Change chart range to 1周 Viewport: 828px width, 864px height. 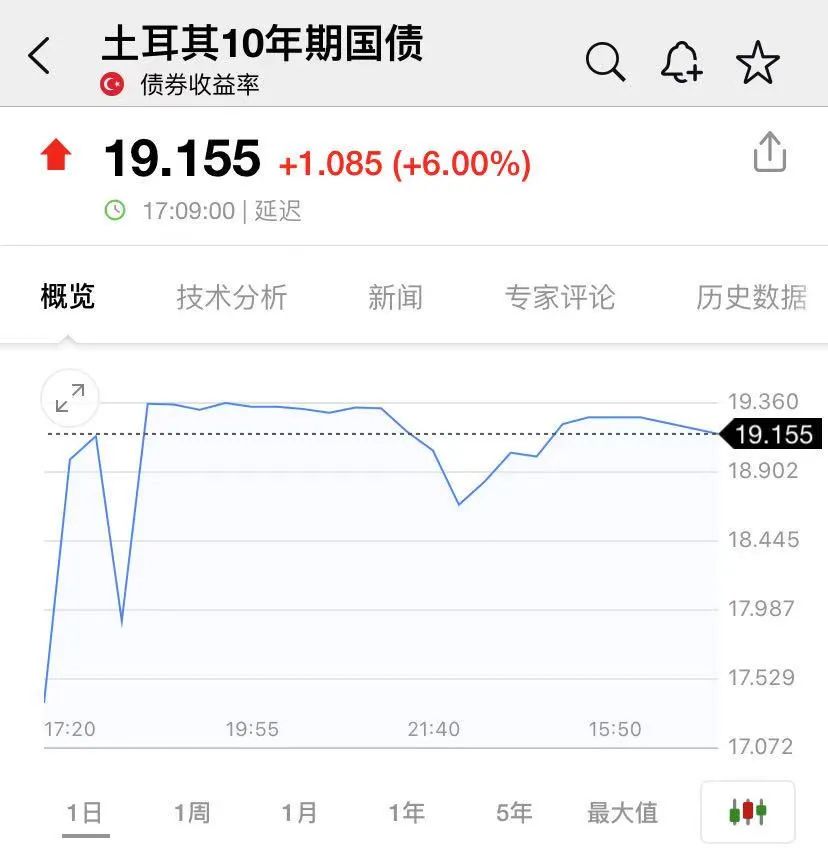tap(192, 813)
